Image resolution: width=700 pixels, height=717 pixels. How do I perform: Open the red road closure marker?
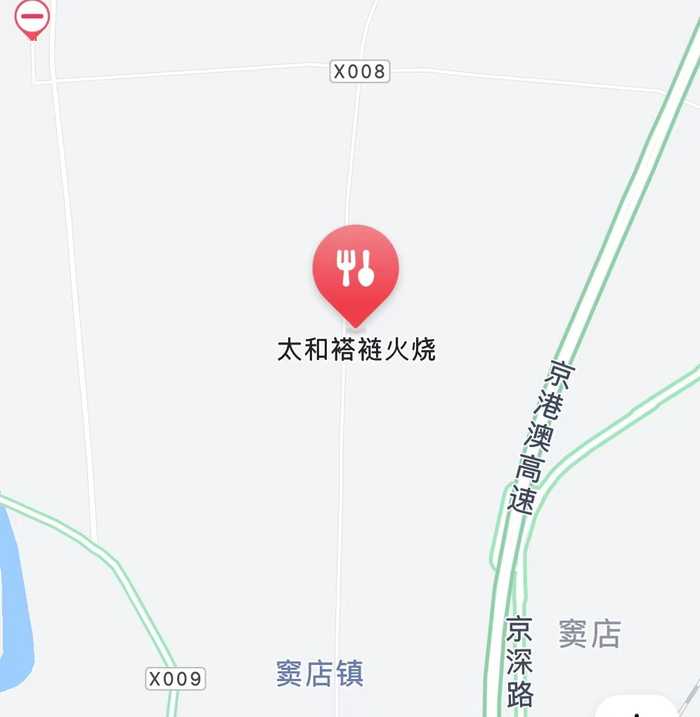pyautogui.click(x=33, y=17)
